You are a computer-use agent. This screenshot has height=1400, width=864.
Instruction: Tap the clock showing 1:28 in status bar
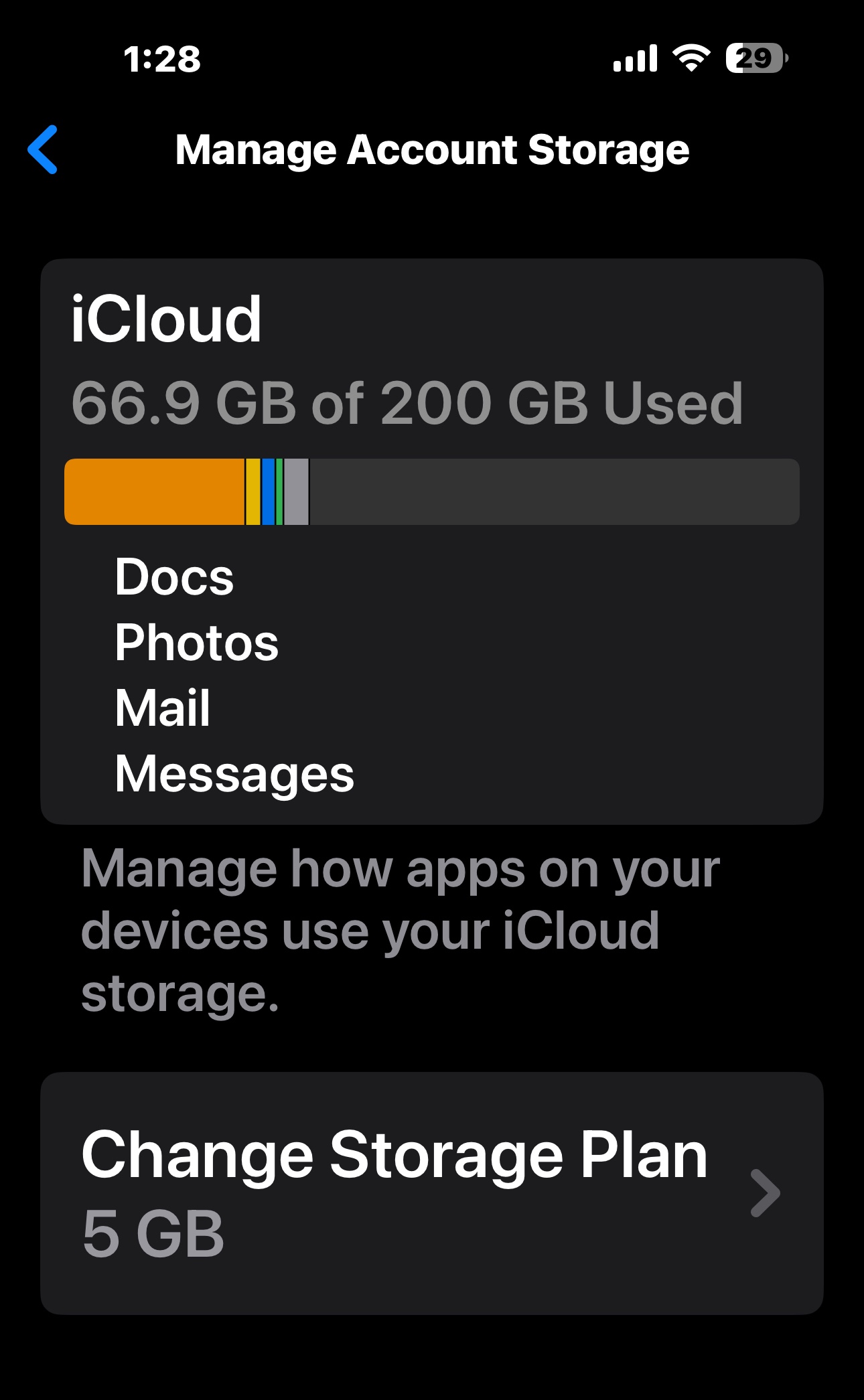point(161,58)
